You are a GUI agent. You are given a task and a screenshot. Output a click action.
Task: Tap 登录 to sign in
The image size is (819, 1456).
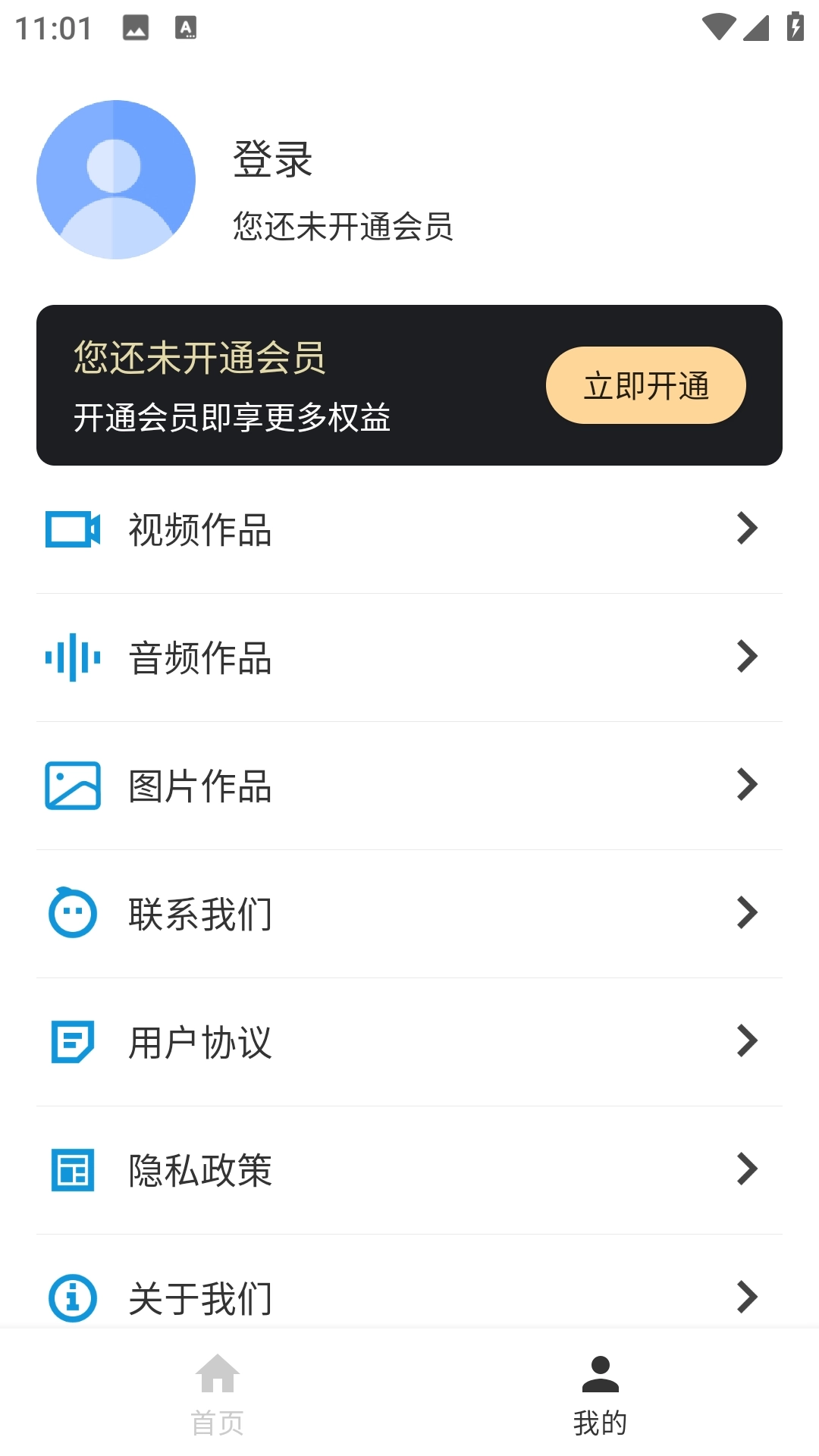coord(271,161)
